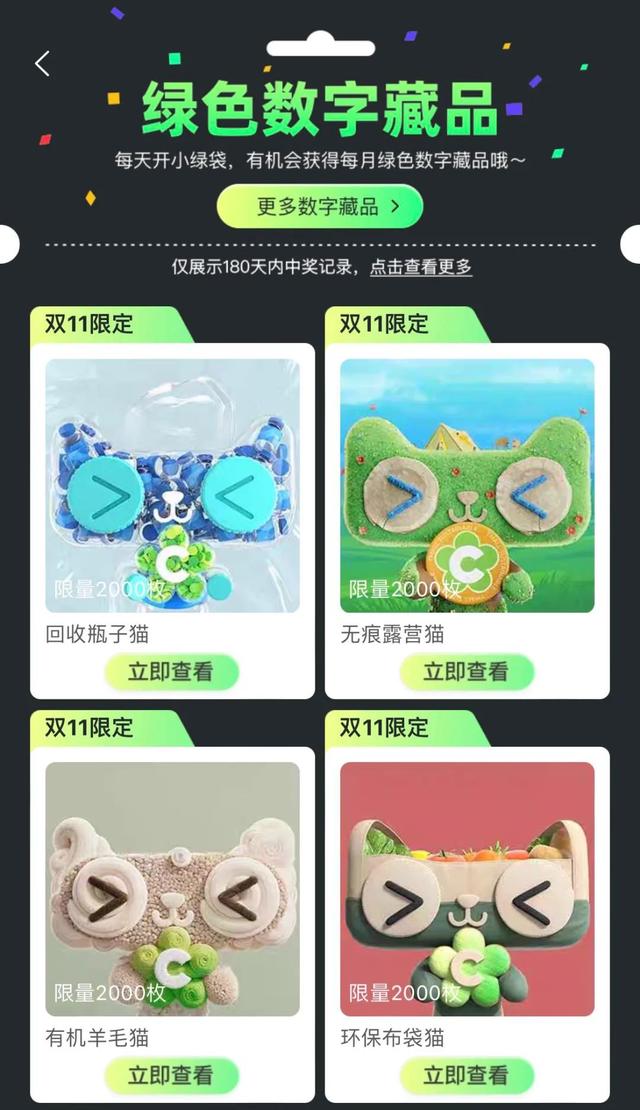Viewport: 640px width, 1110px height.
Task: Tap 立即查看 under 回收瓶子猫
Action: 171,672
